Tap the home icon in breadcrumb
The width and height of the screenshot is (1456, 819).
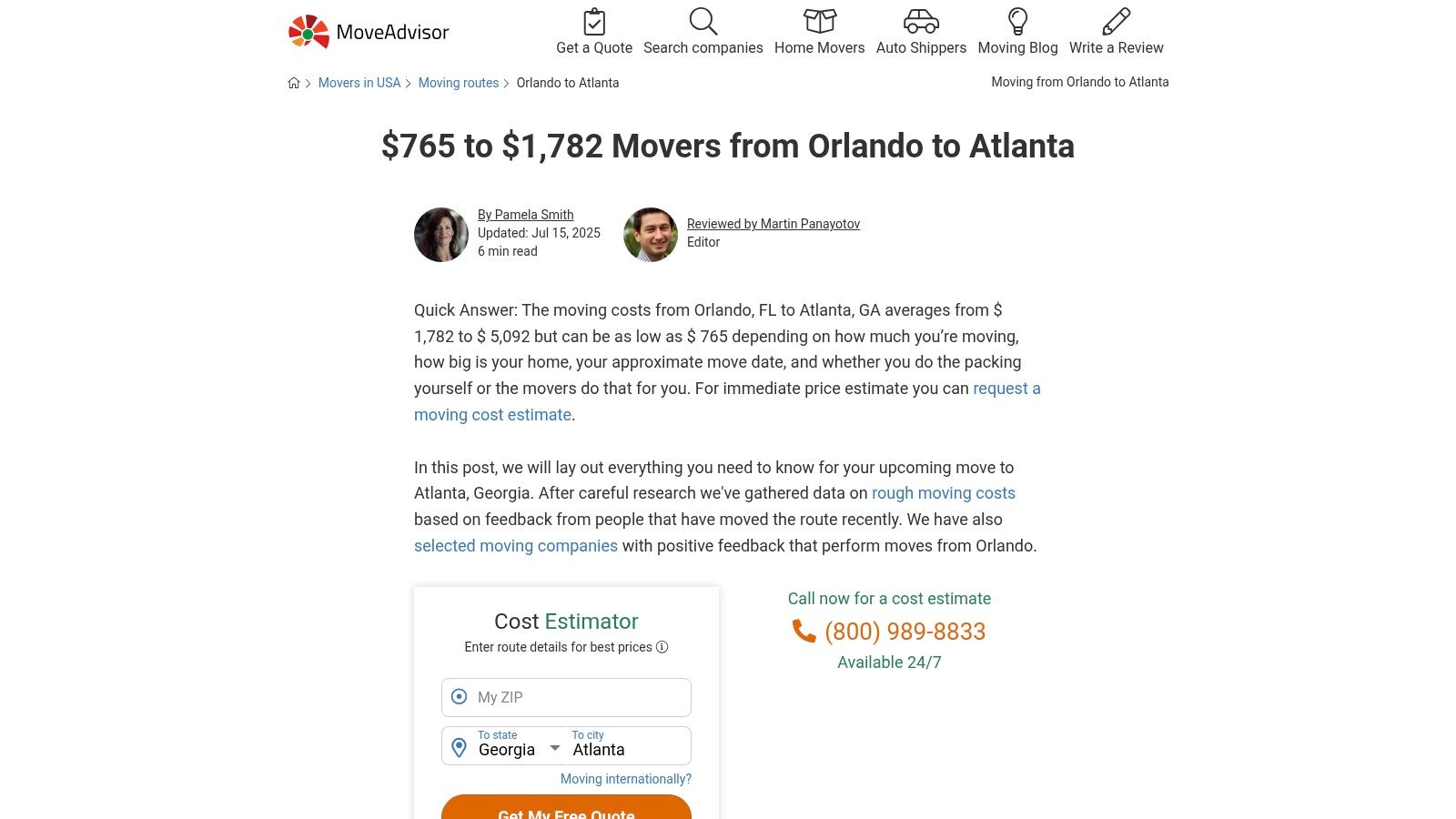(294, 83)
